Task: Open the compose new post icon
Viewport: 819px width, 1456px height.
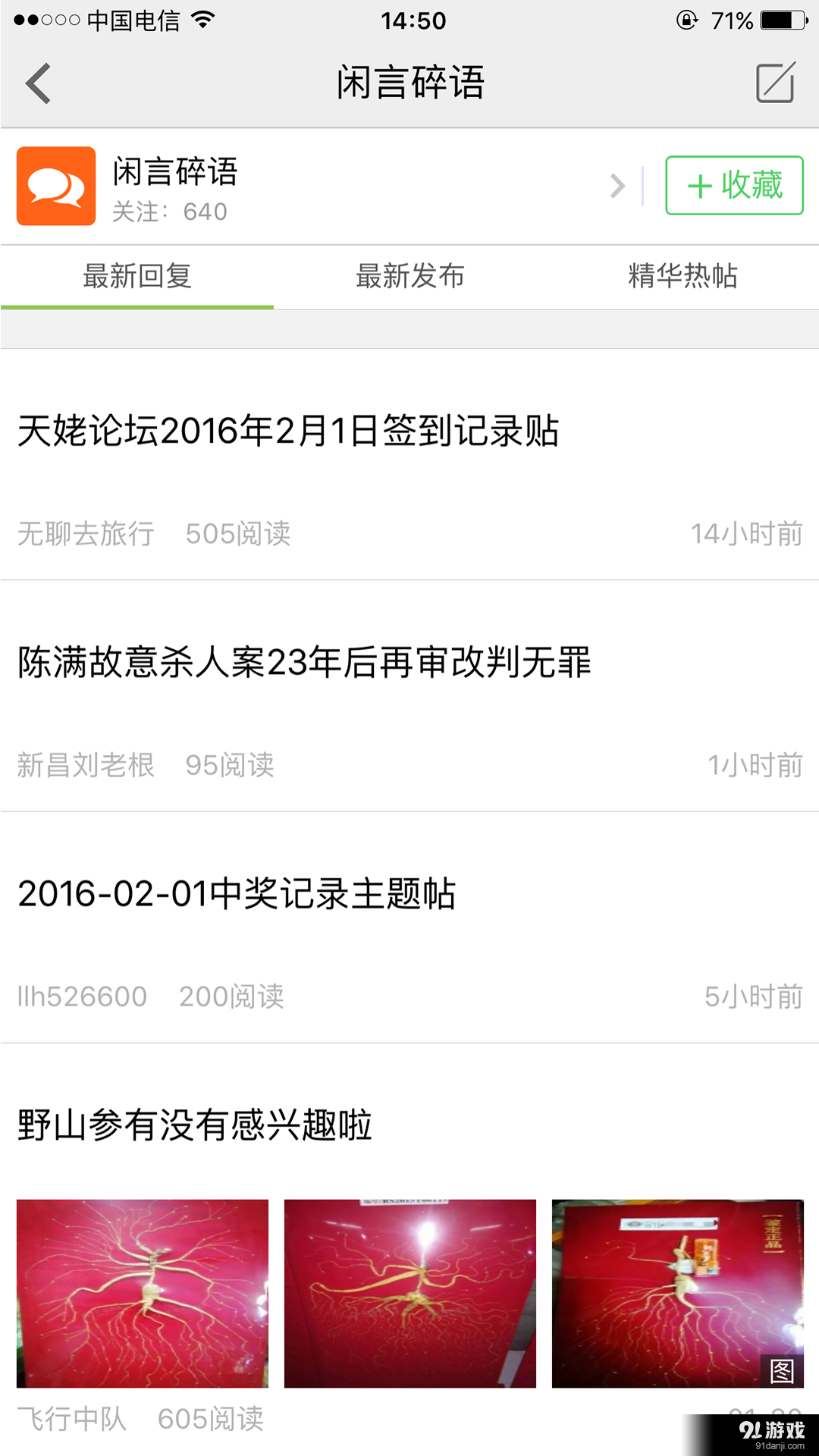Action: click(x=775, y=83)
